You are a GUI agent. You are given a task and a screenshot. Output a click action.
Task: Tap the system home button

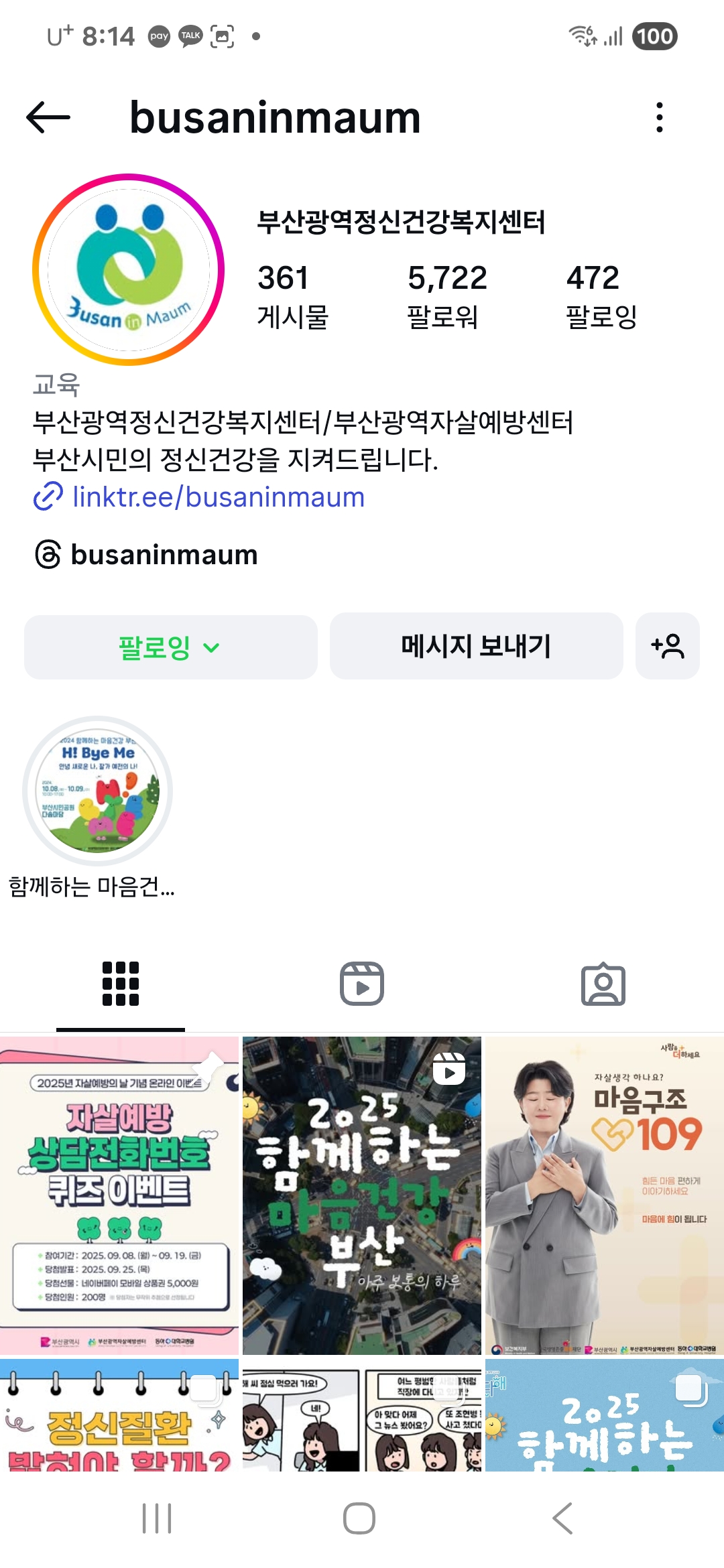(x=359, y=1518)
